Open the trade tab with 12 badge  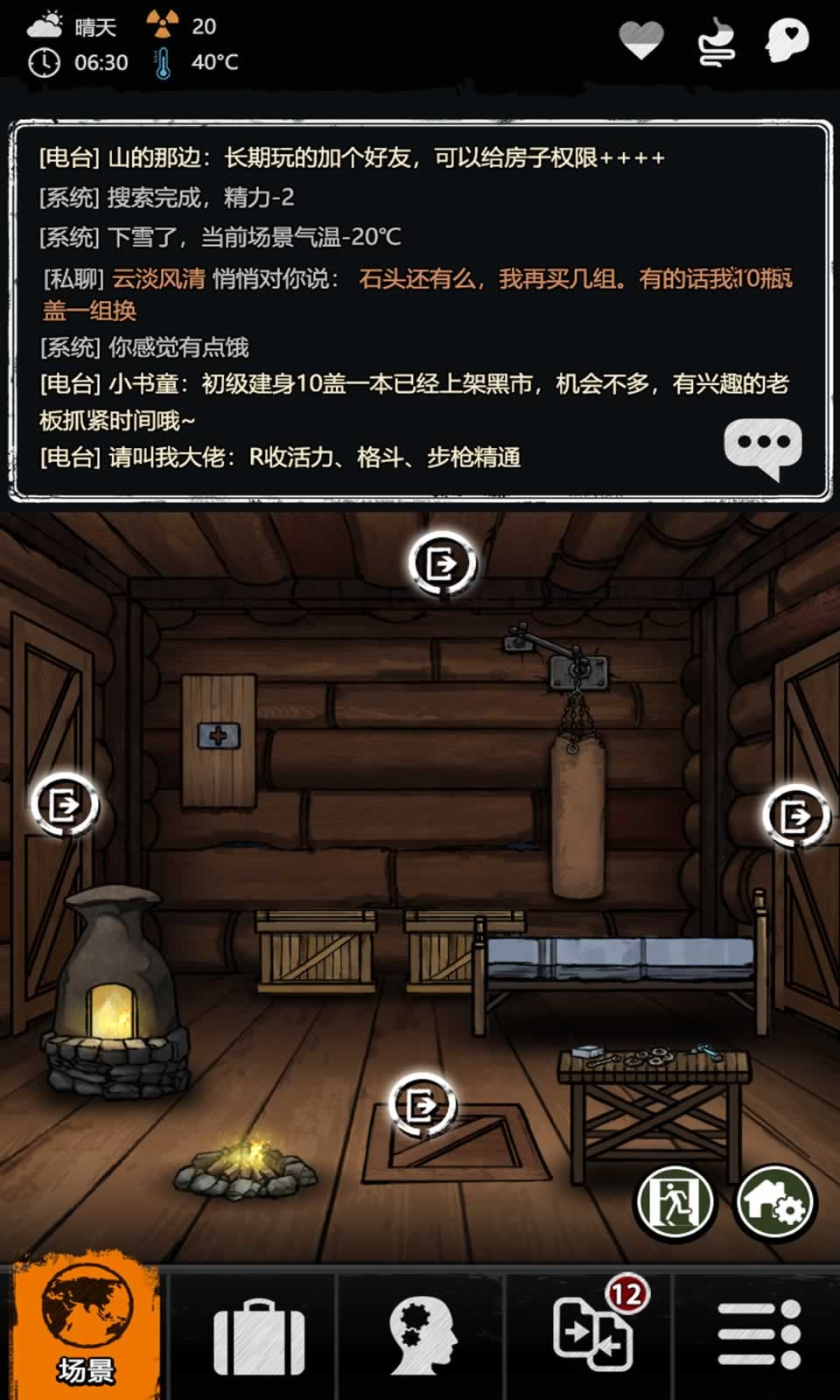[x=592, y=1336]
